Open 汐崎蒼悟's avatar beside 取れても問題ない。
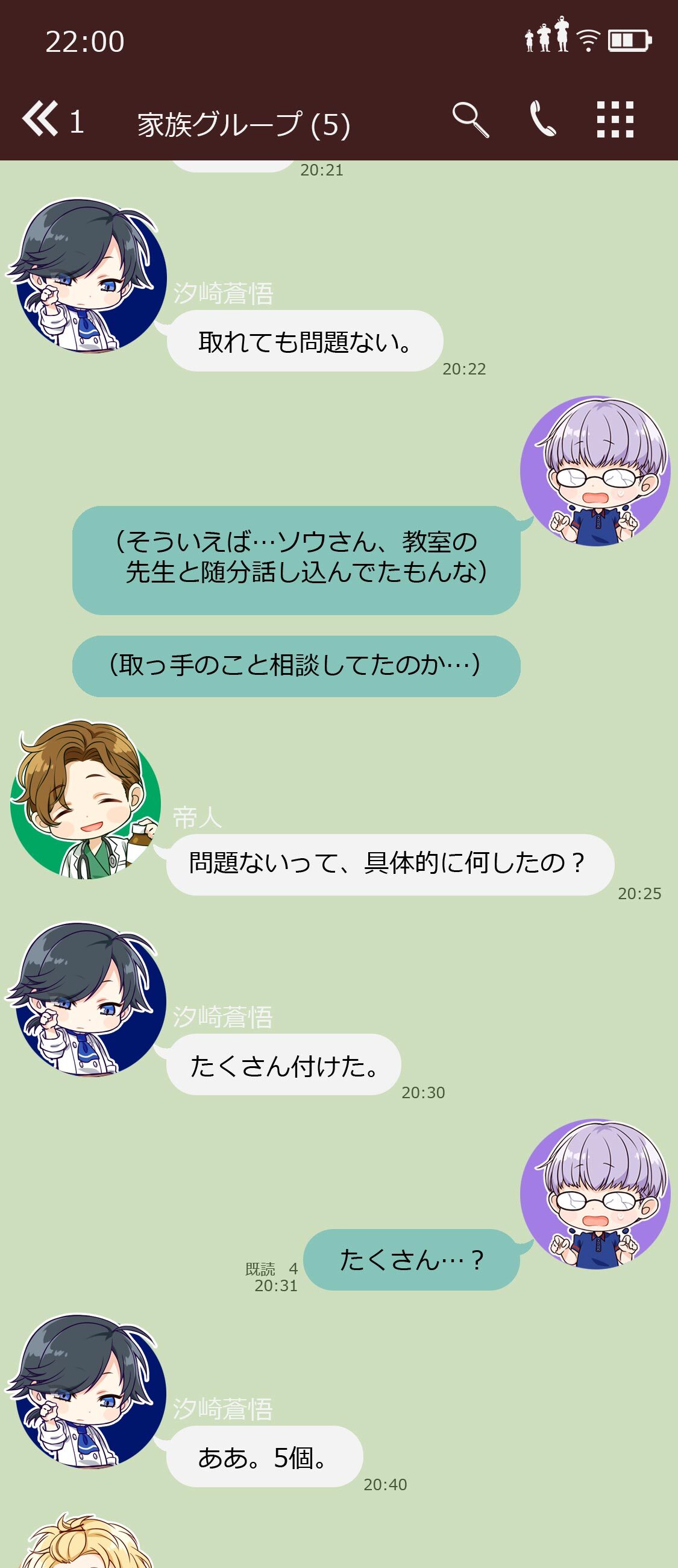This screenshot has width=678, height=1568. (87, 276)
